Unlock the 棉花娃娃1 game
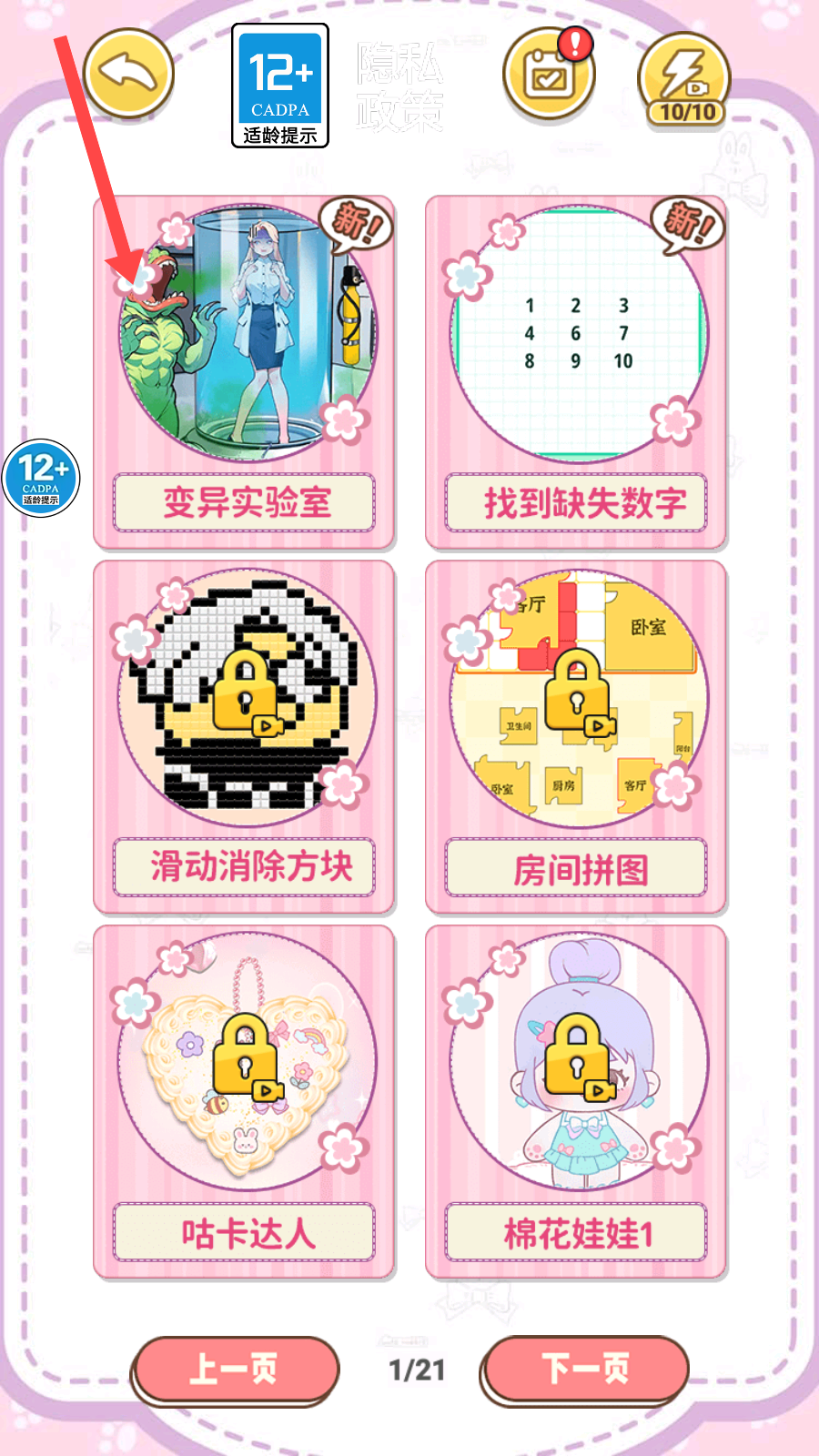The image size is (819, 1456). (576, 1102)
